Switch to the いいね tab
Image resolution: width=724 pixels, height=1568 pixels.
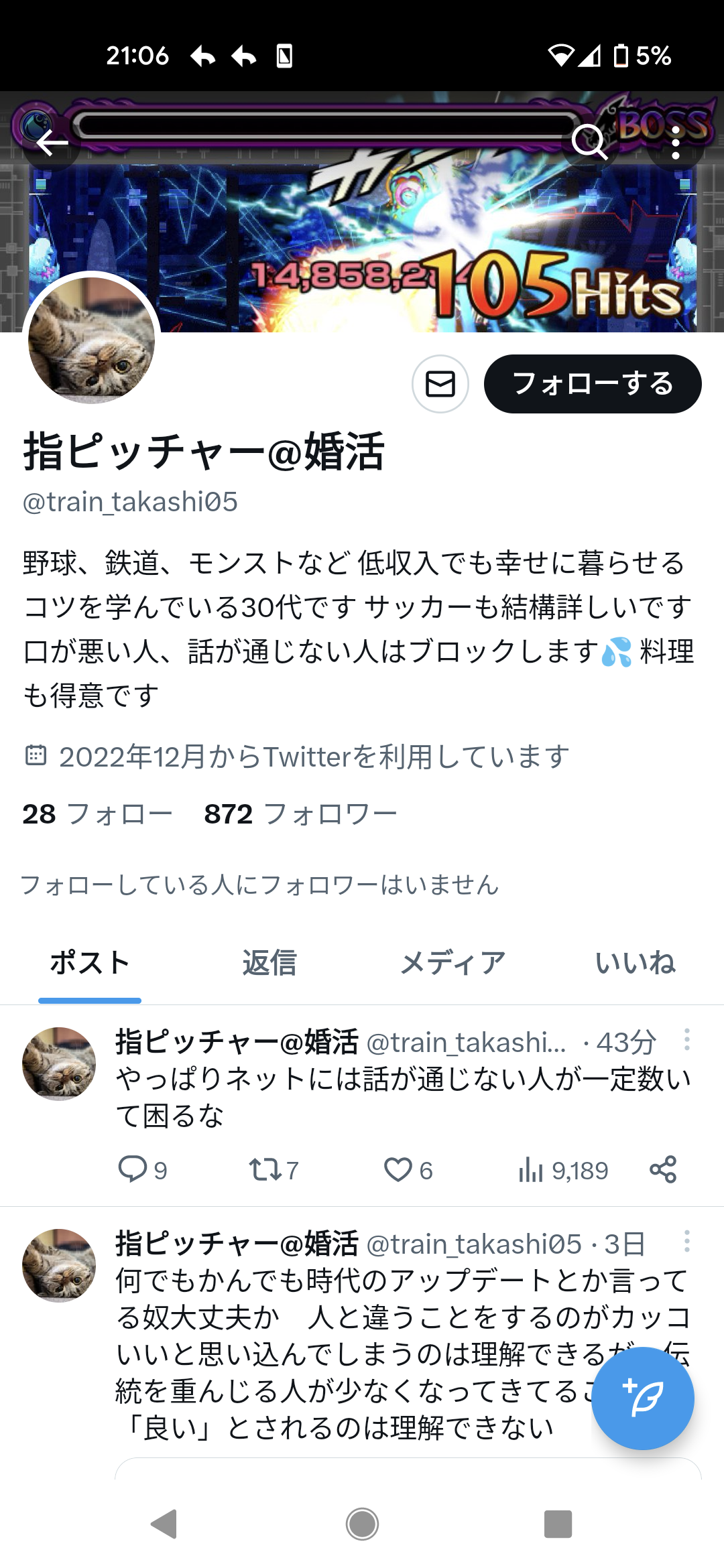pos(635,963)
